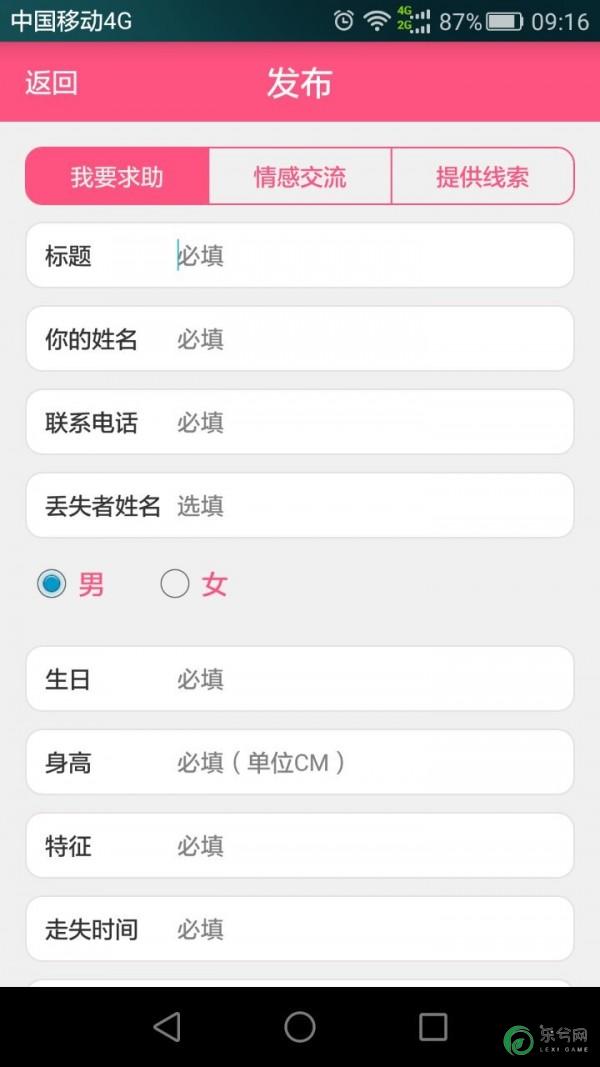
Task: Tap the 身高 field in CM
Action: (x=300, y=762)
